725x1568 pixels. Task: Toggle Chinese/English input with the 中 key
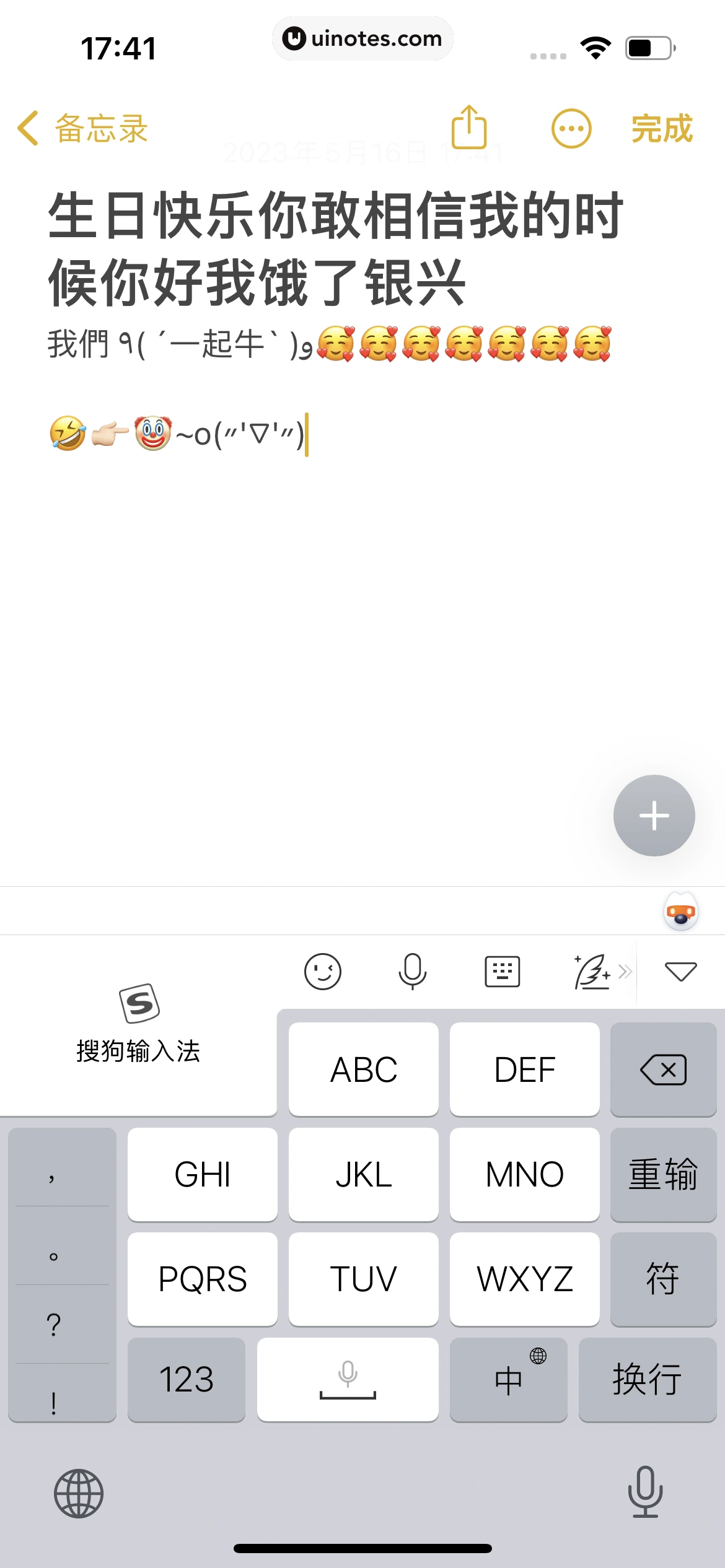point(508,1379)
